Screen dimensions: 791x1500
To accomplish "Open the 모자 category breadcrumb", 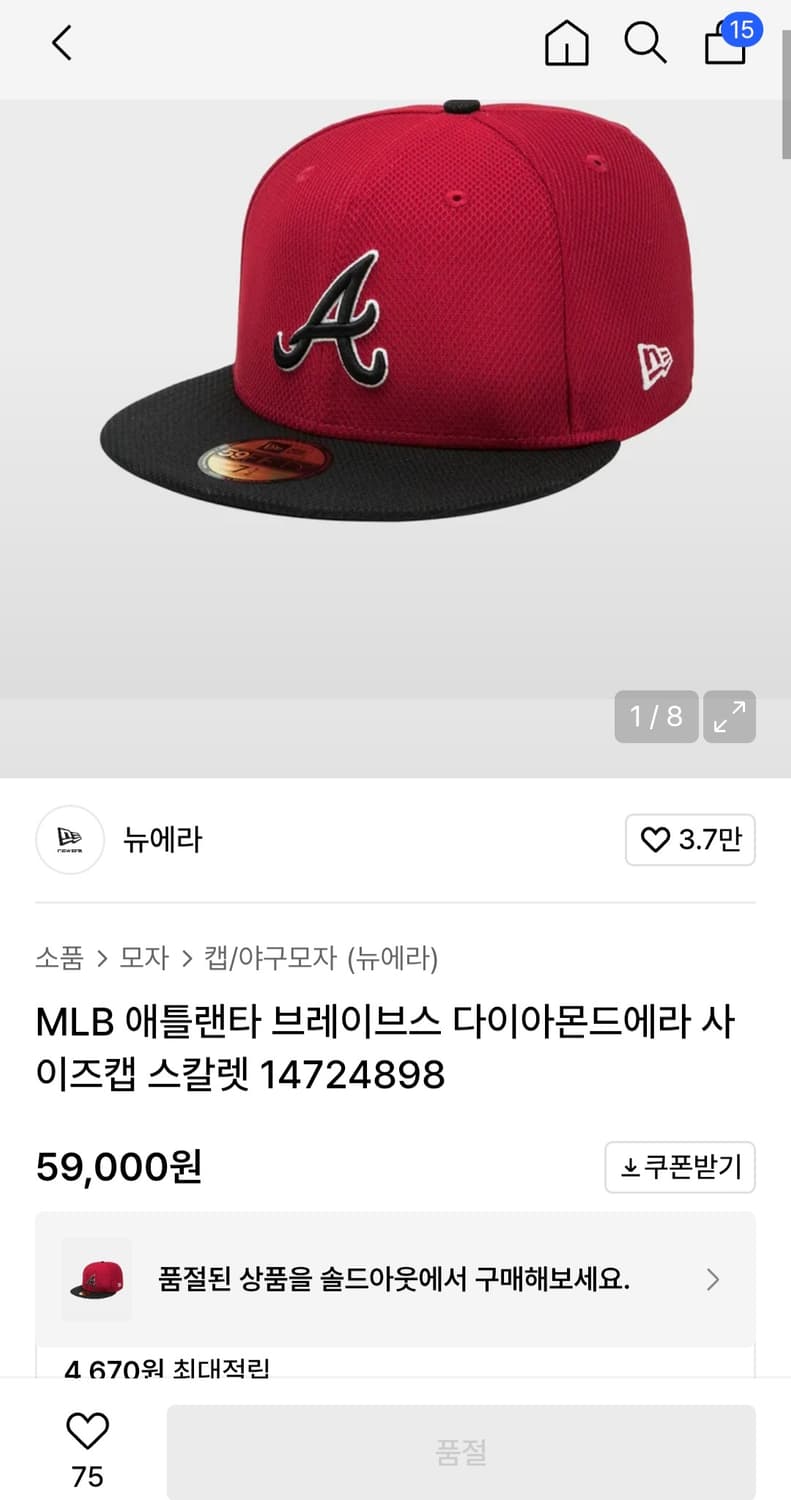I will pos(142,958).
